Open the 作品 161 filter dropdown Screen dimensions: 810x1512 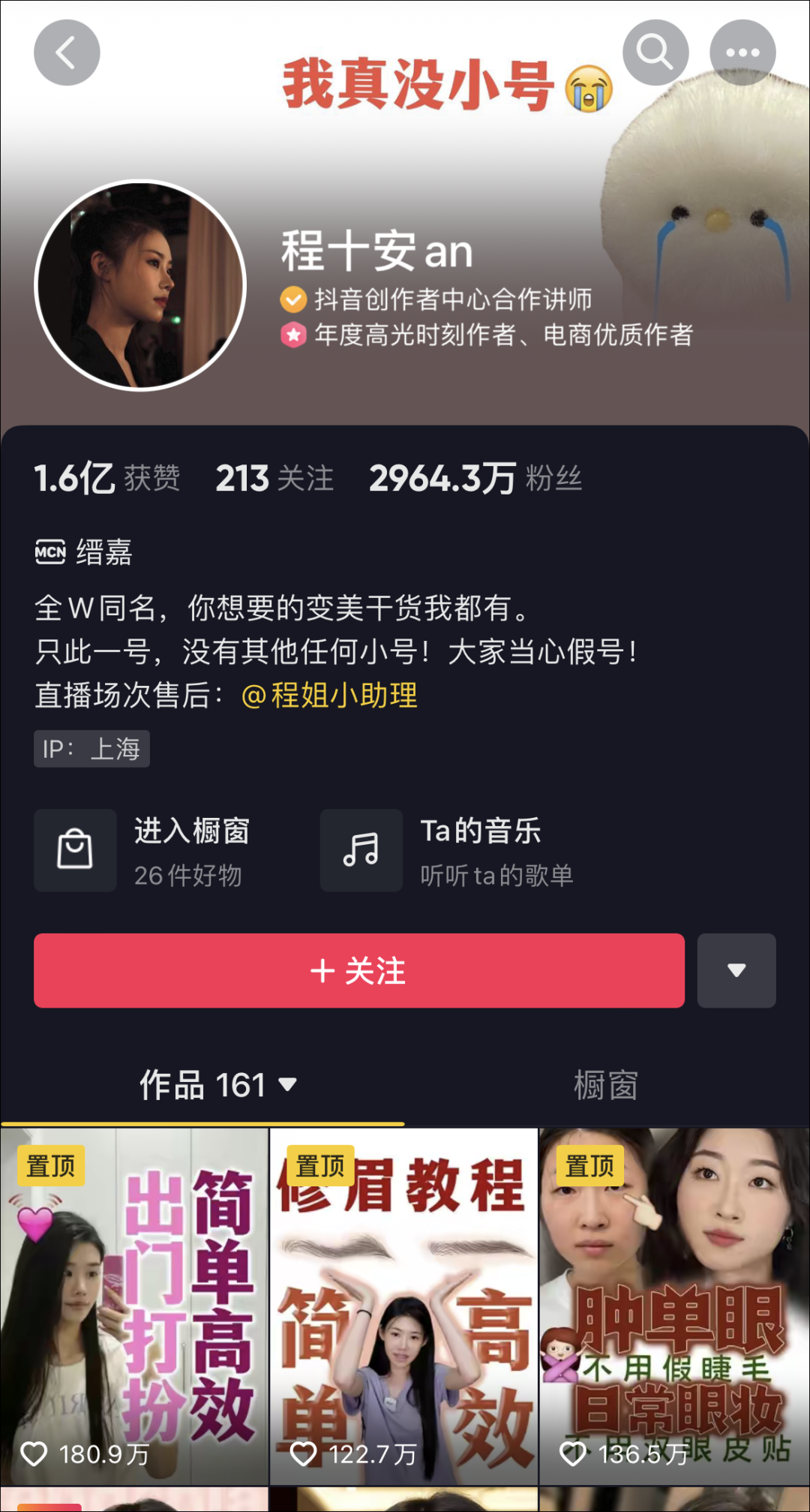point(286,1085)
